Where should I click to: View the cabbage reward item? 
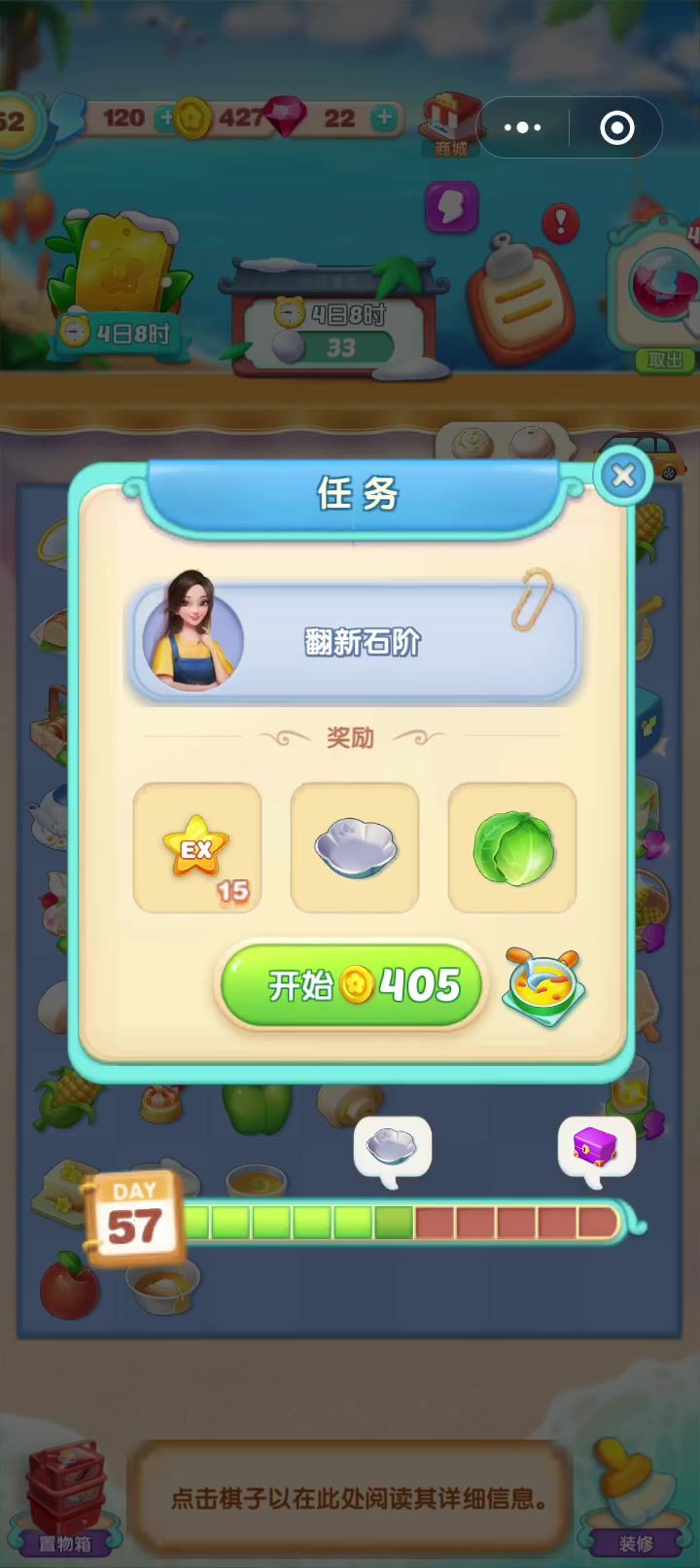click(512, 847)
